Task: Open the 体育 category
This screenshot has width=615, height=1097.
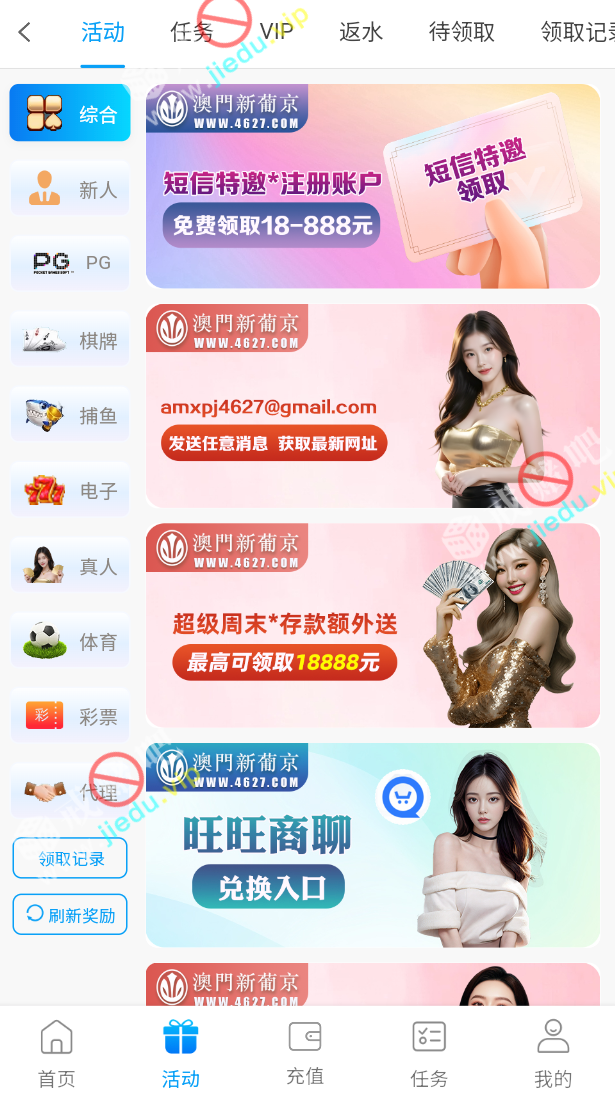Action: click(70, 641)
